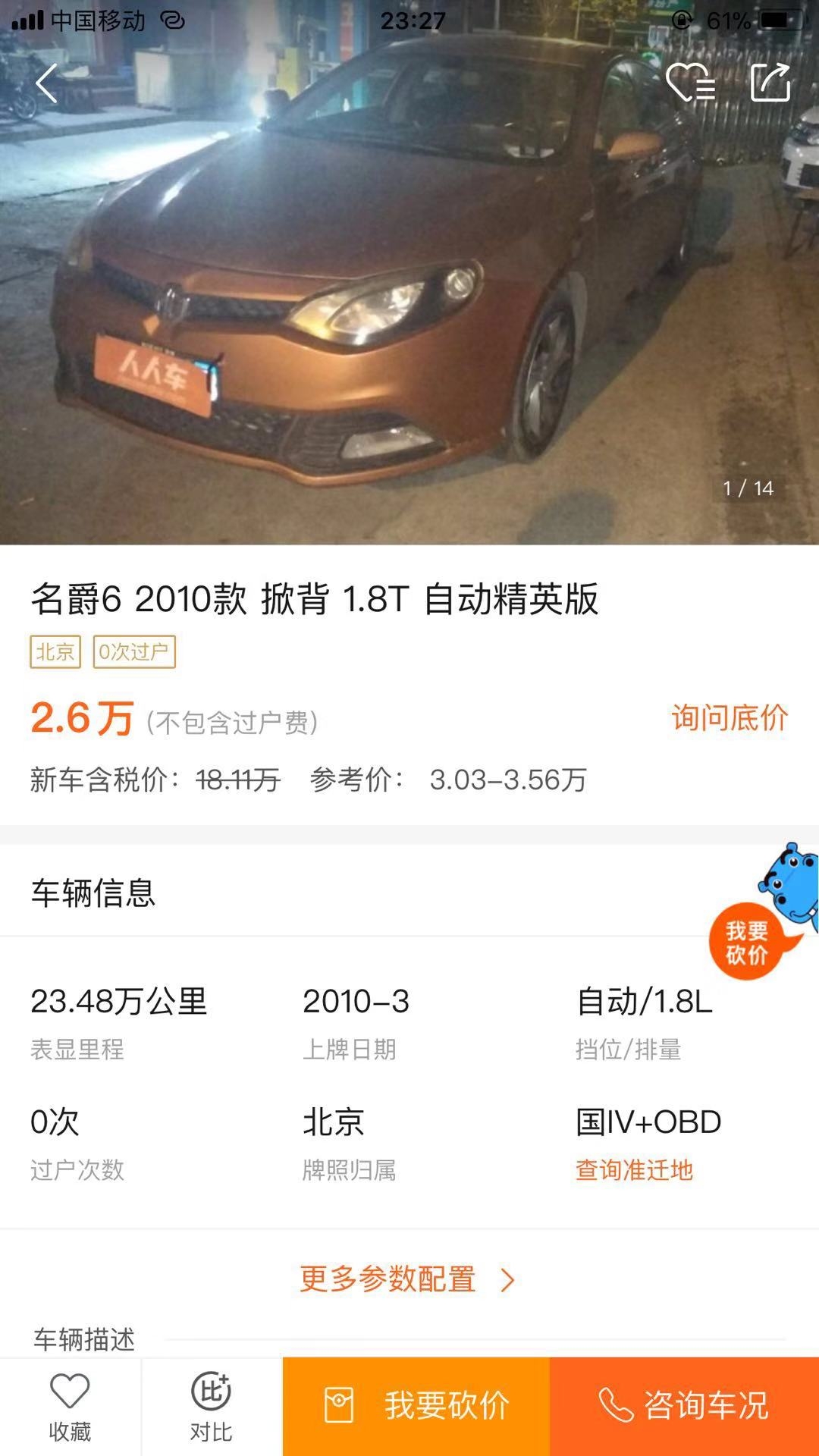The image size is (819, 1456).
Task: Open the 车辆信息 section header
Action: pyautogui.click(x=93, y=895)
